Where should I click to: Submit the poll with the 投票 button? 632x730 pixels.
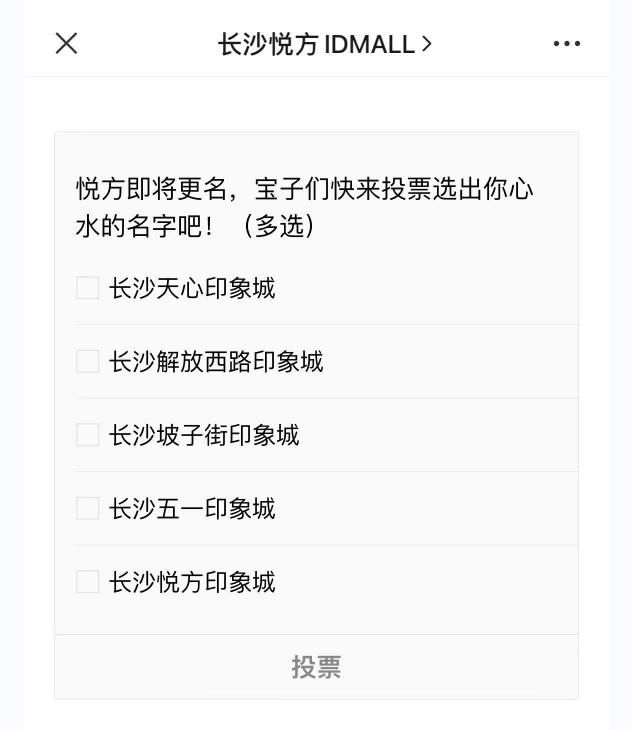click(x=316, y=667)
